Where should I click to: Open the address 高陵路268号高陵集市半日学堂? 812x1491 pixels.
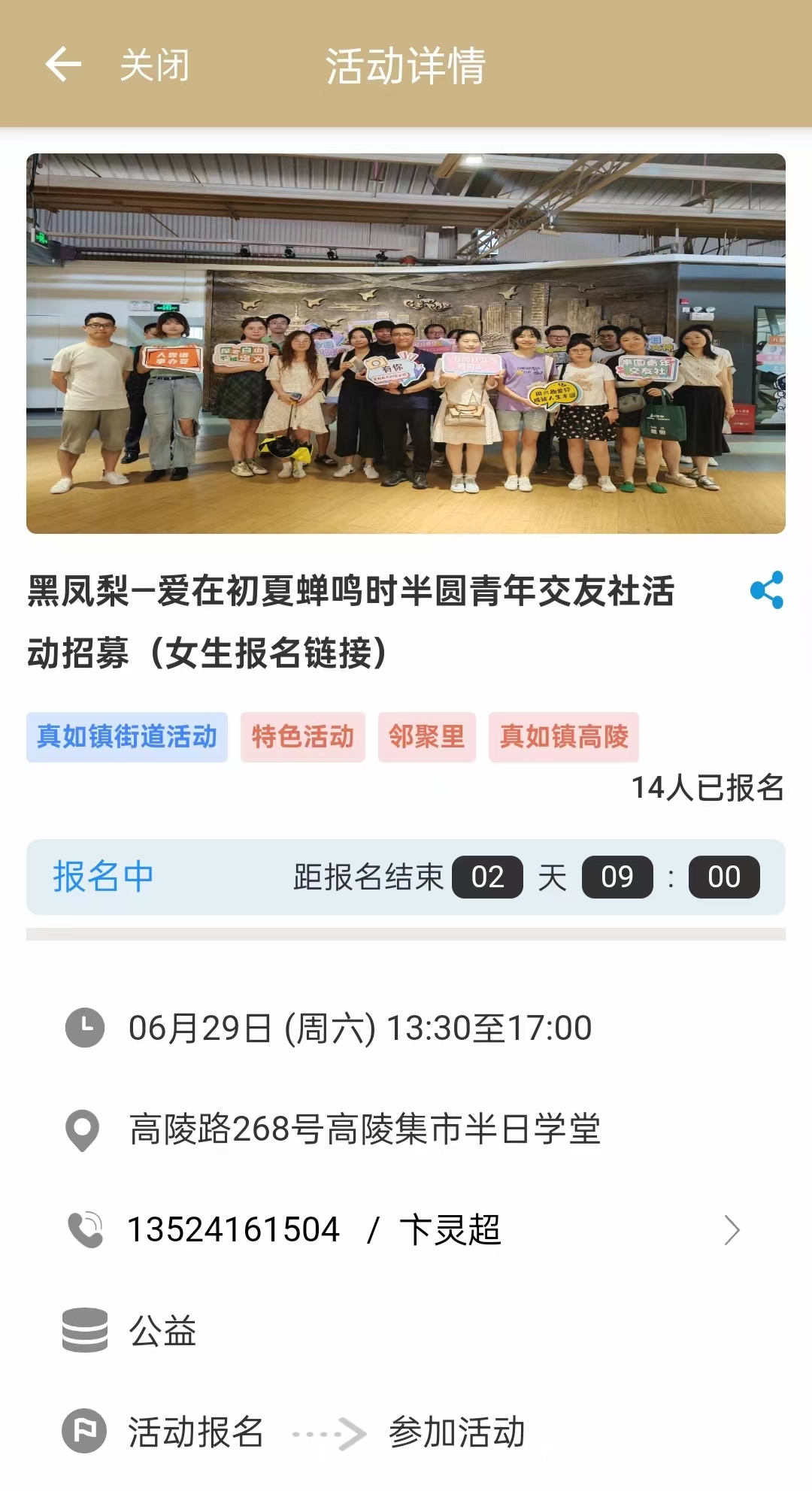[365, 1129]
